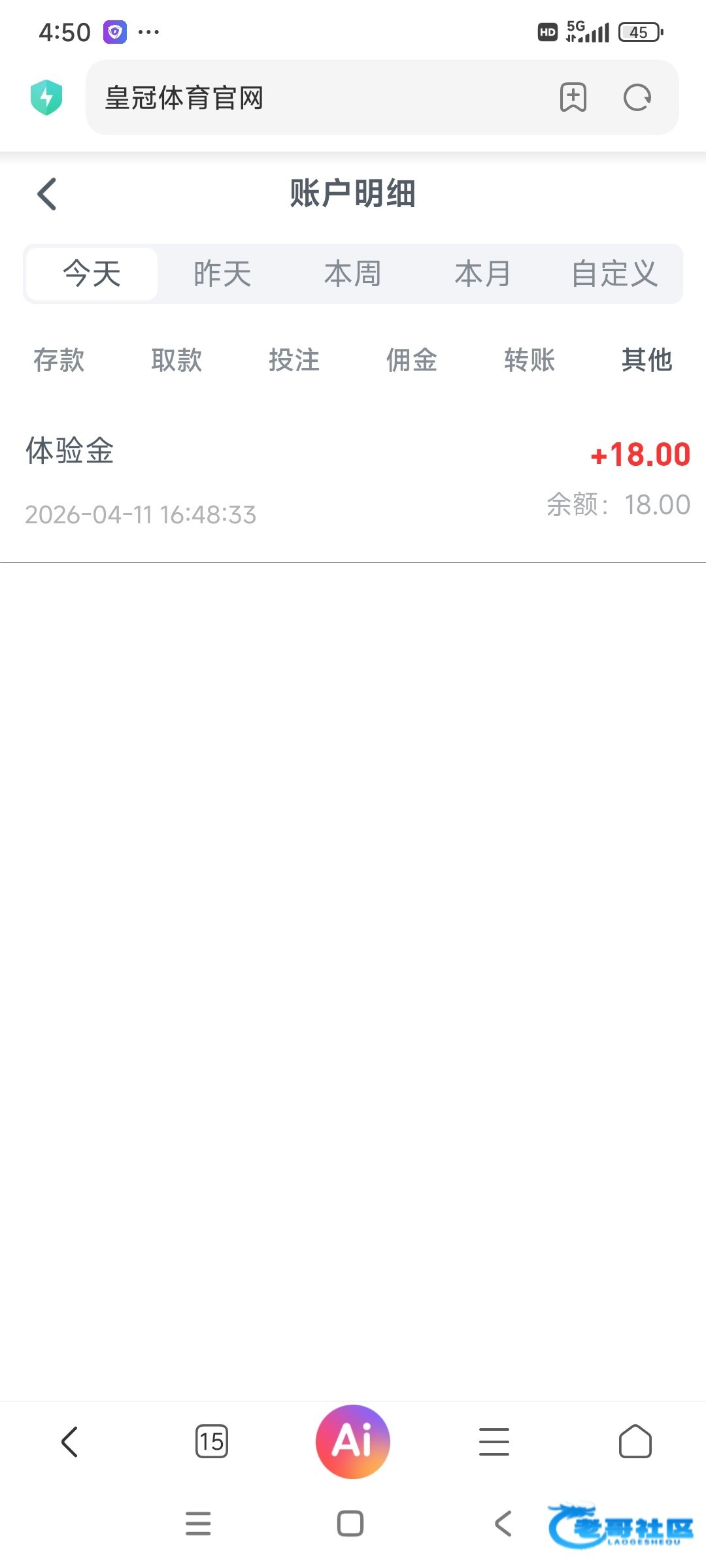The image size is (706, 1568).
Task: Bookmark this page in the browser
Action: (573, 98)
